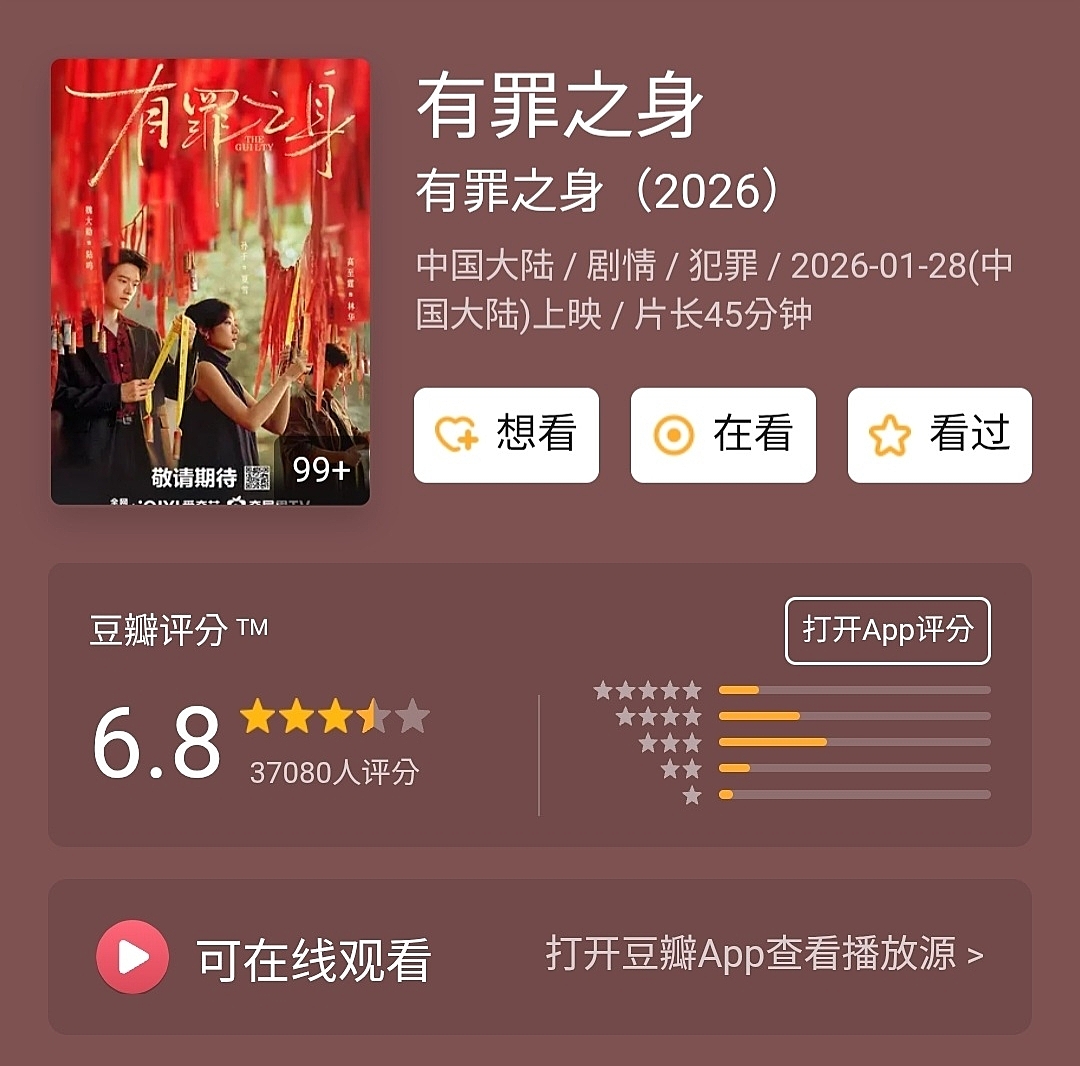This screenshot has height=1066, width=1080.
Task: Tap the red play icon for 可在线观看
Action: click(x=132, y=957)
